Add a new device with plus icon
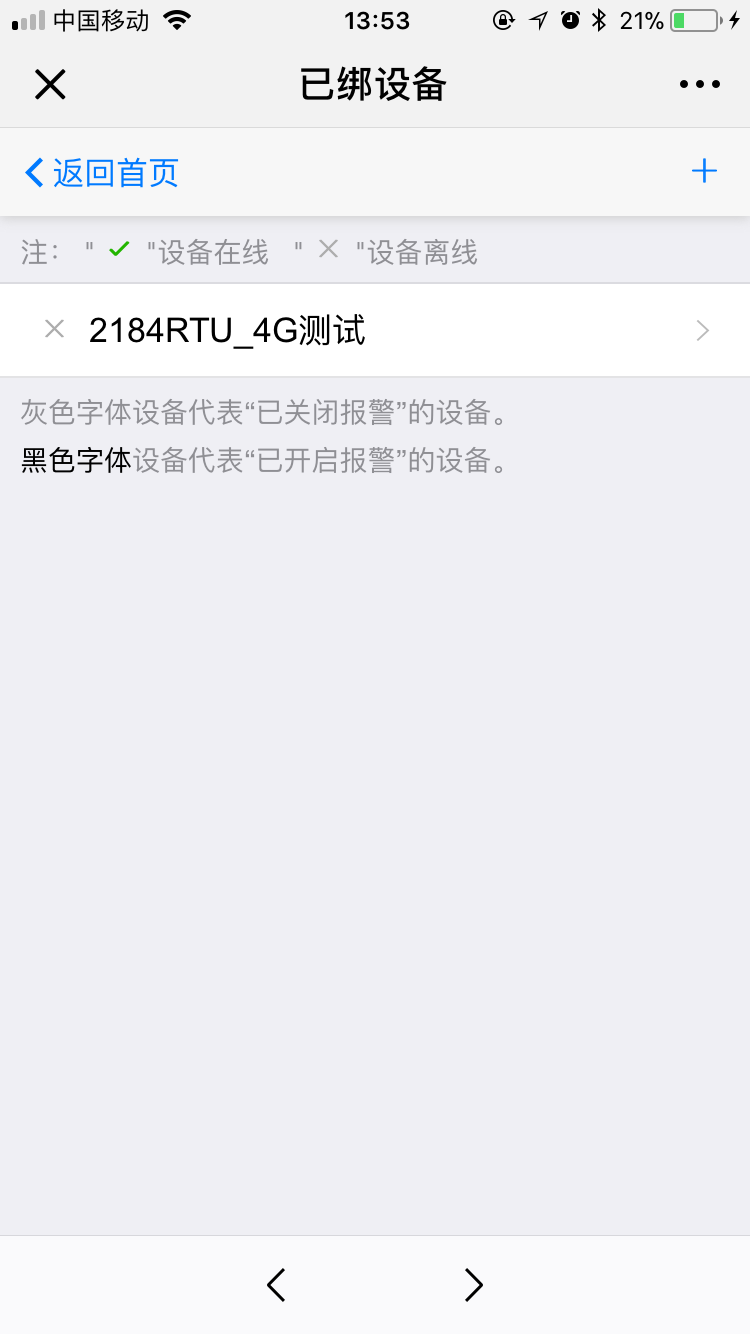 (705, 171)
